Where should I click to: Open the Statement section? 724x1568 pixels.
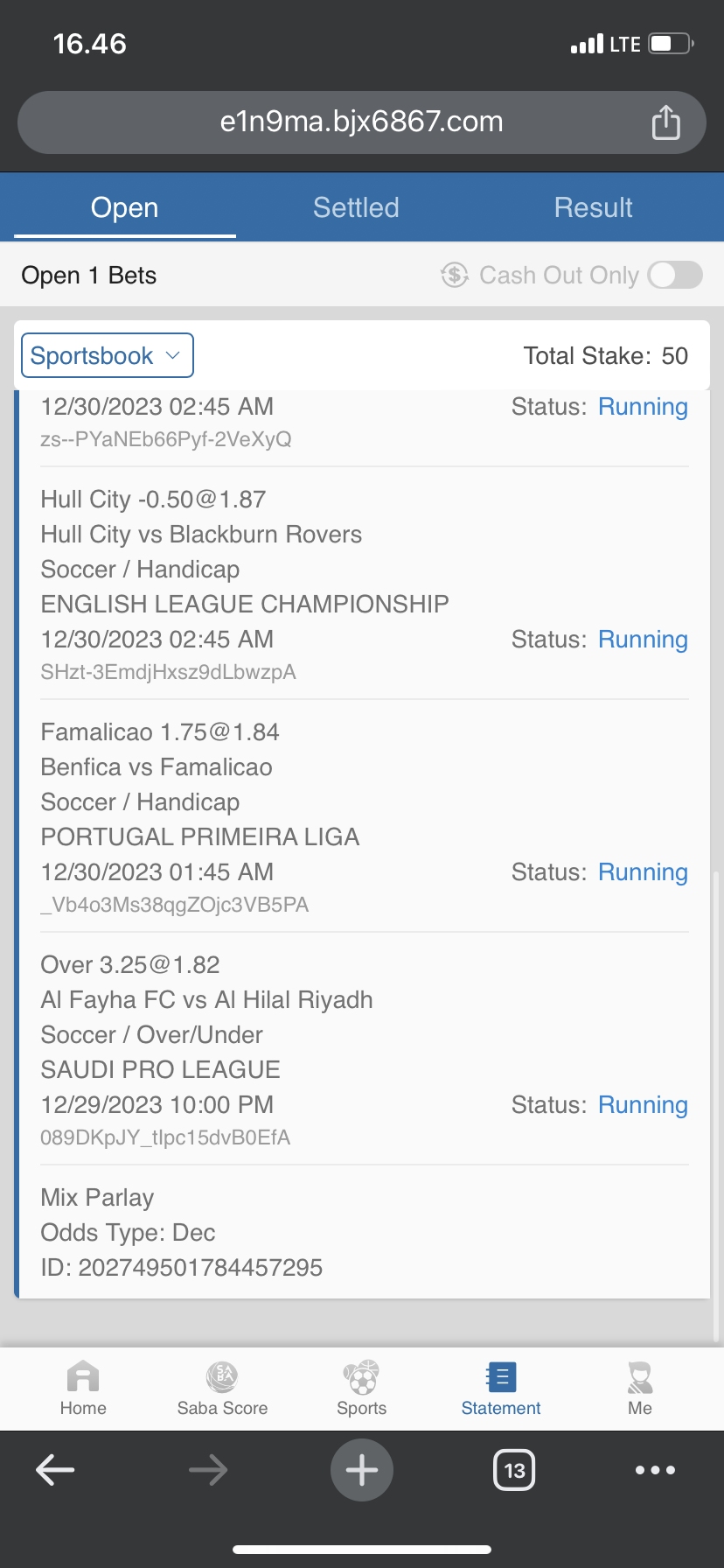point(501,1388)
